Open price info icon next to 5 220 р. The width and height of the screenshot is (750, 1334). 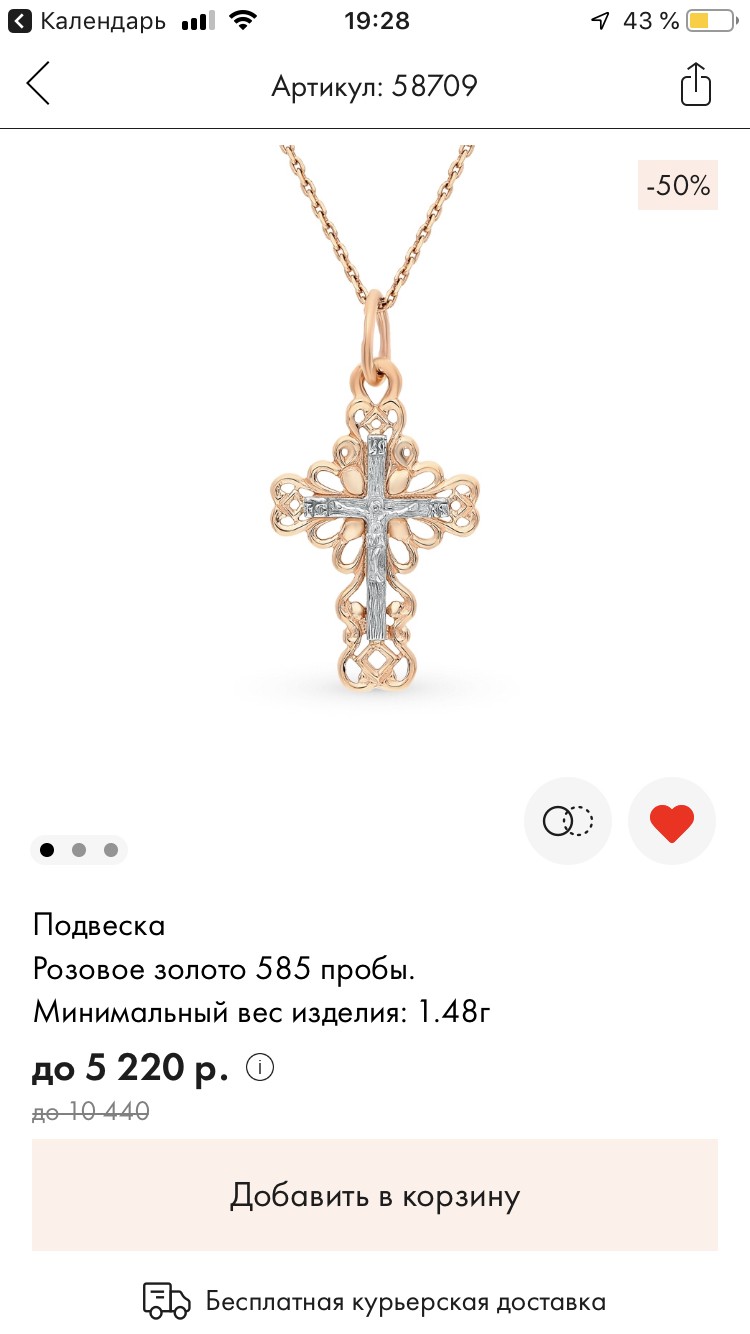click(260, 1068)
